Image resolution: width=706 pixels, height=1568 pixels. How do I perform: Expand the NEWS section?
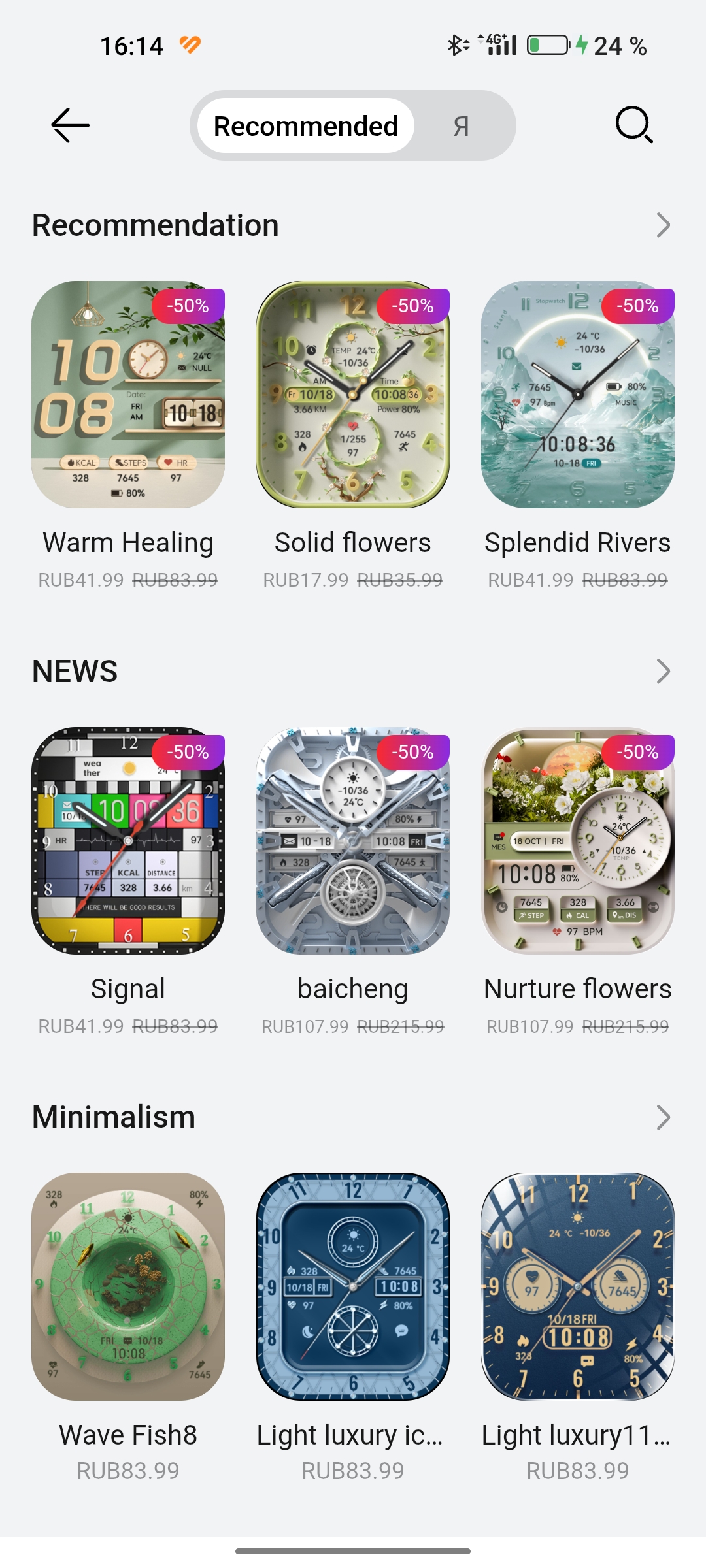pyautogui.click(x=663, y=672)
